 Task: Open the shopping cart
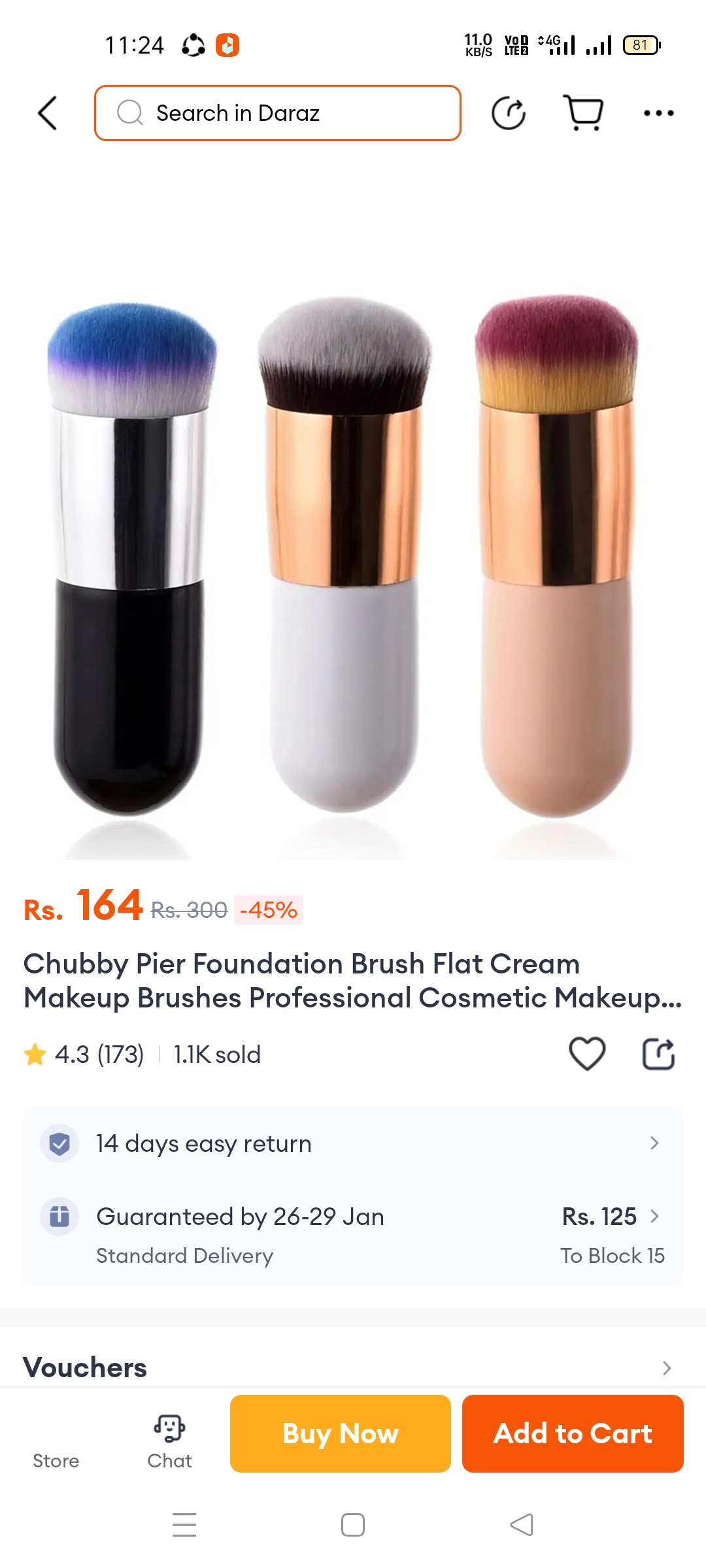[583, 113]
